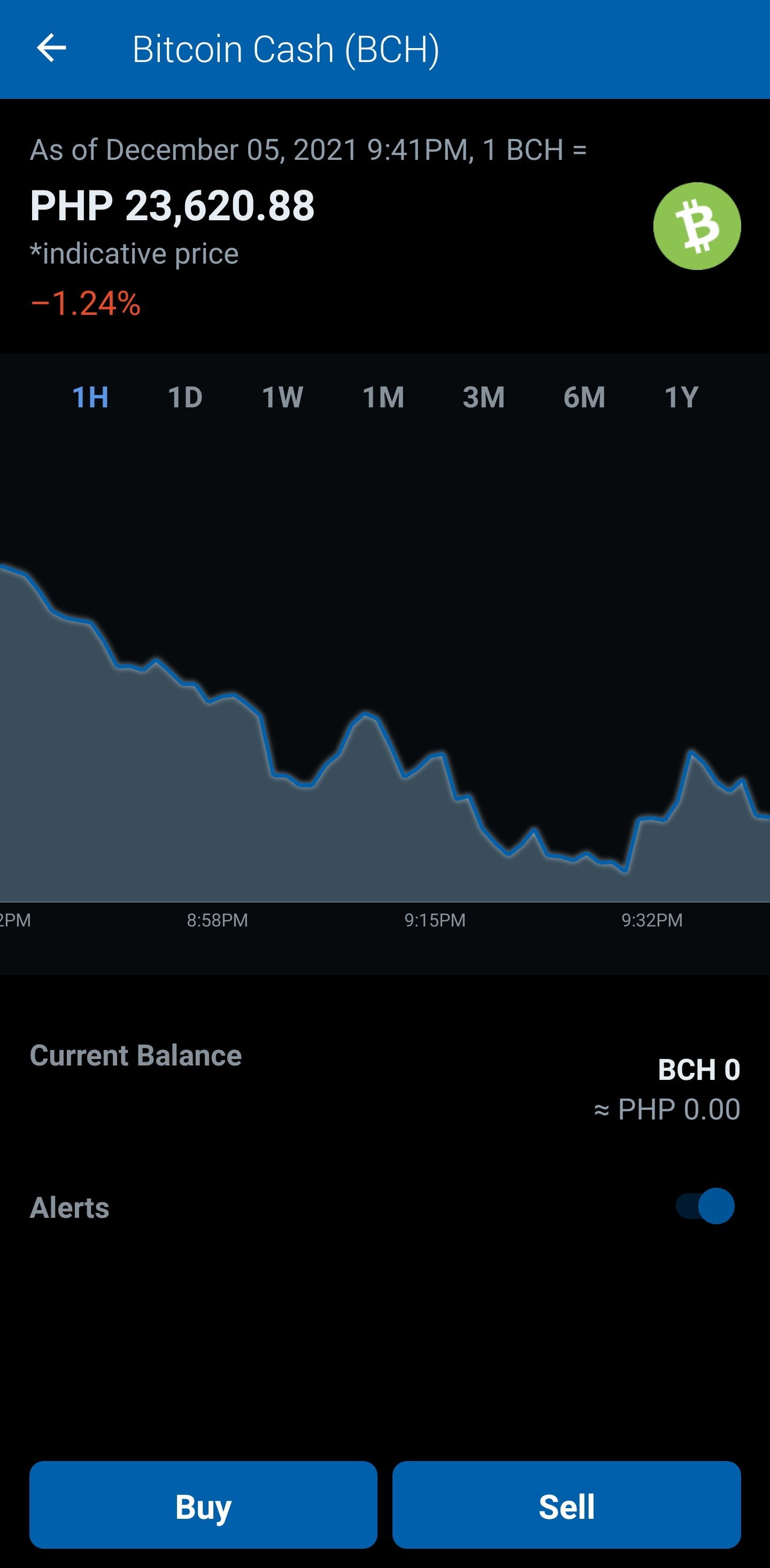This screenshot has width=770, height=1568.
Task: Tap Buy to purchase BCH
Action: coord(203,1505)
